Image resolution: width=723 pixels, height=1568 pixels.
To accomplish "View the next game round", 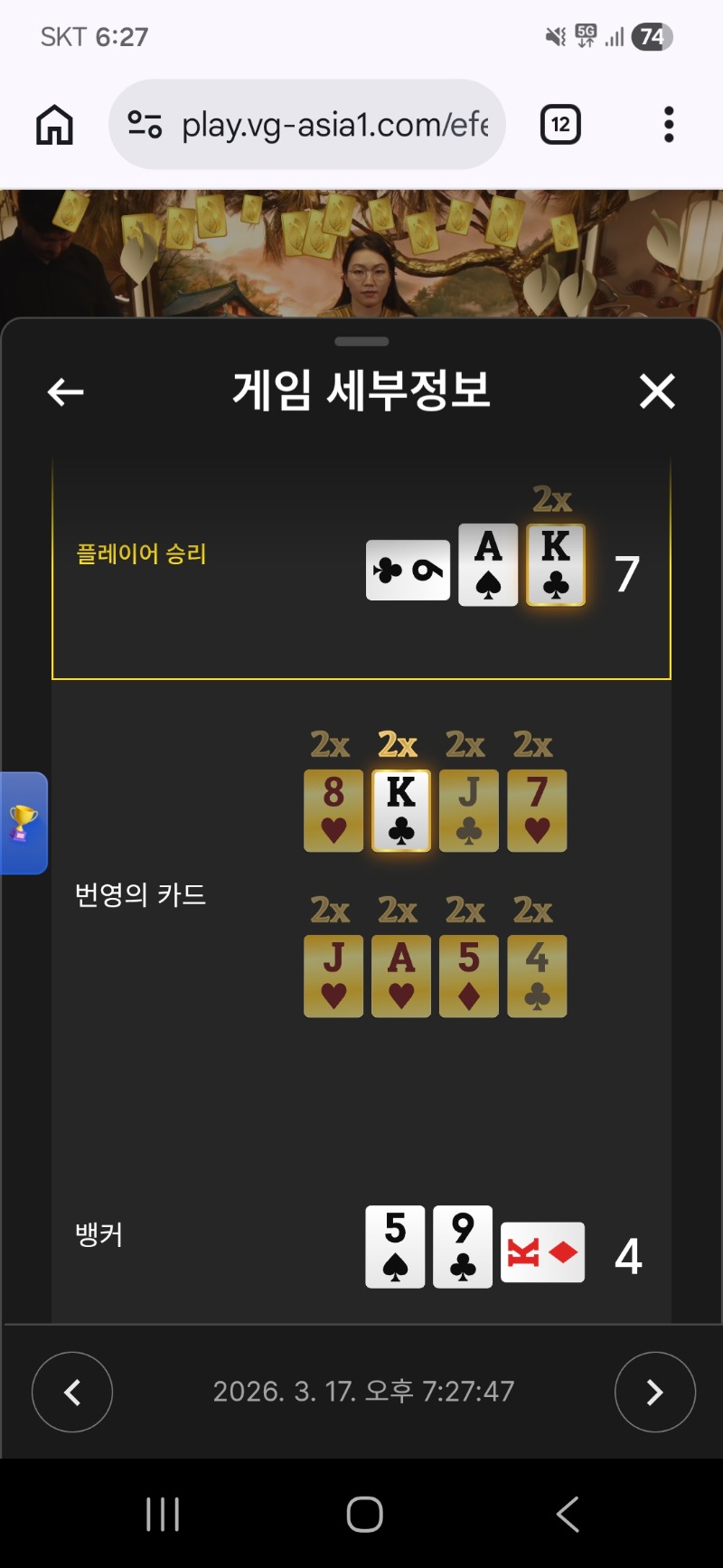I will [x=654, y=1392].
